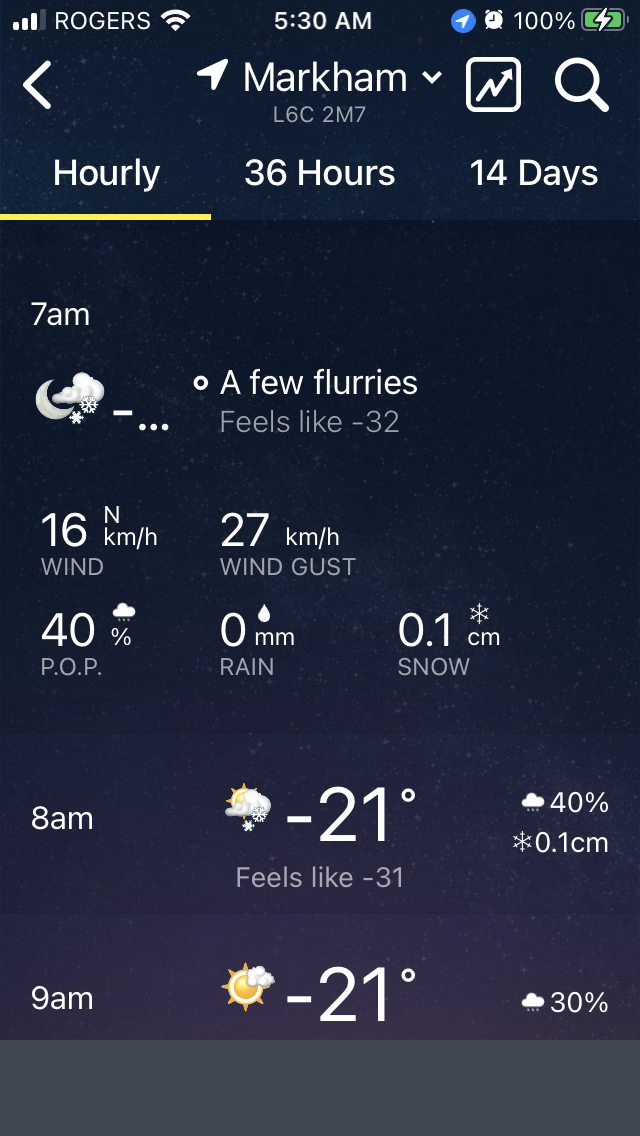The width and height of the screenshot is (640, 1136).
Task: Switch to the 14 Days tab
Action: coord(533,174)
